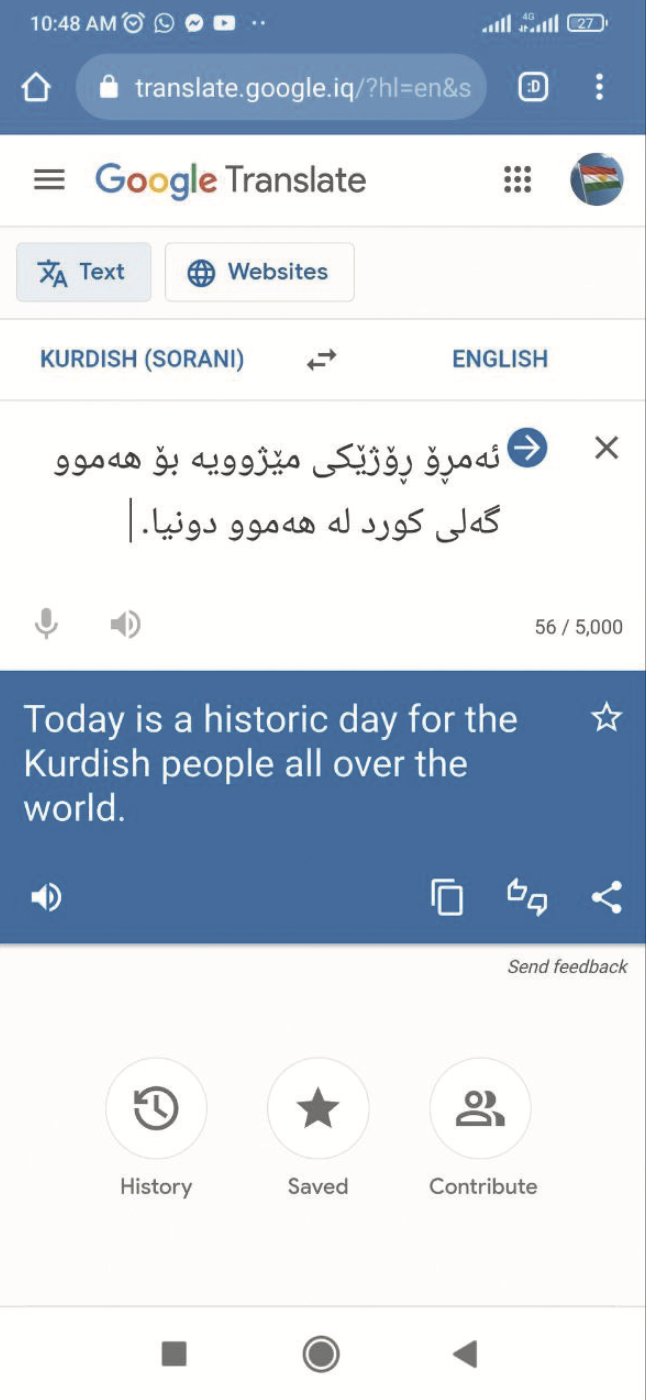Clear the source text

[606, 448]
